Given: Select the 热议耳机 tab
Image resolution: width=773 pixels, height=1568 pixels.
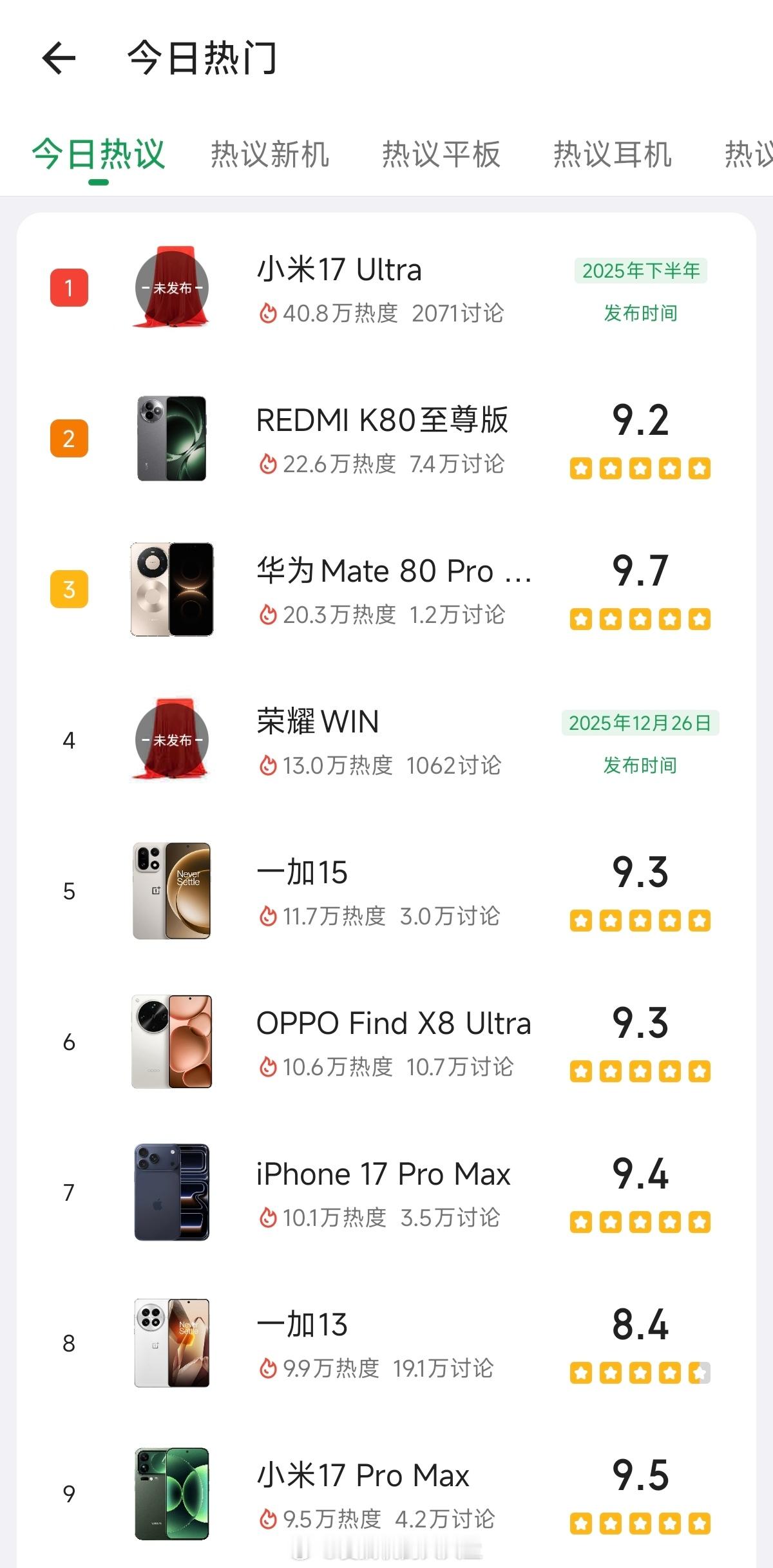Looking at the screenshot, I should coord(612,155).
